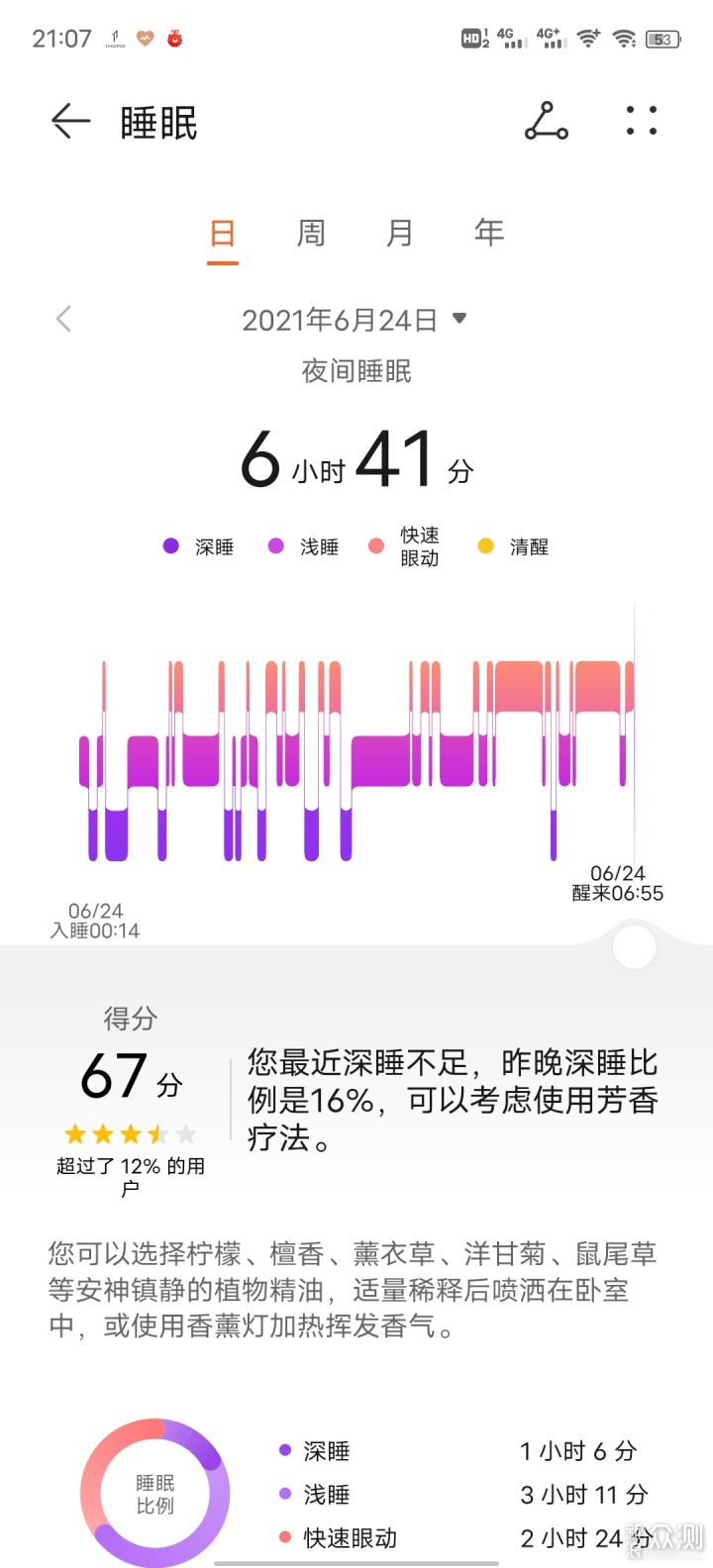Viewport: 713px width, 1568px height.
Task: Tap the 4G signal indicator
Action: [511, 38]
